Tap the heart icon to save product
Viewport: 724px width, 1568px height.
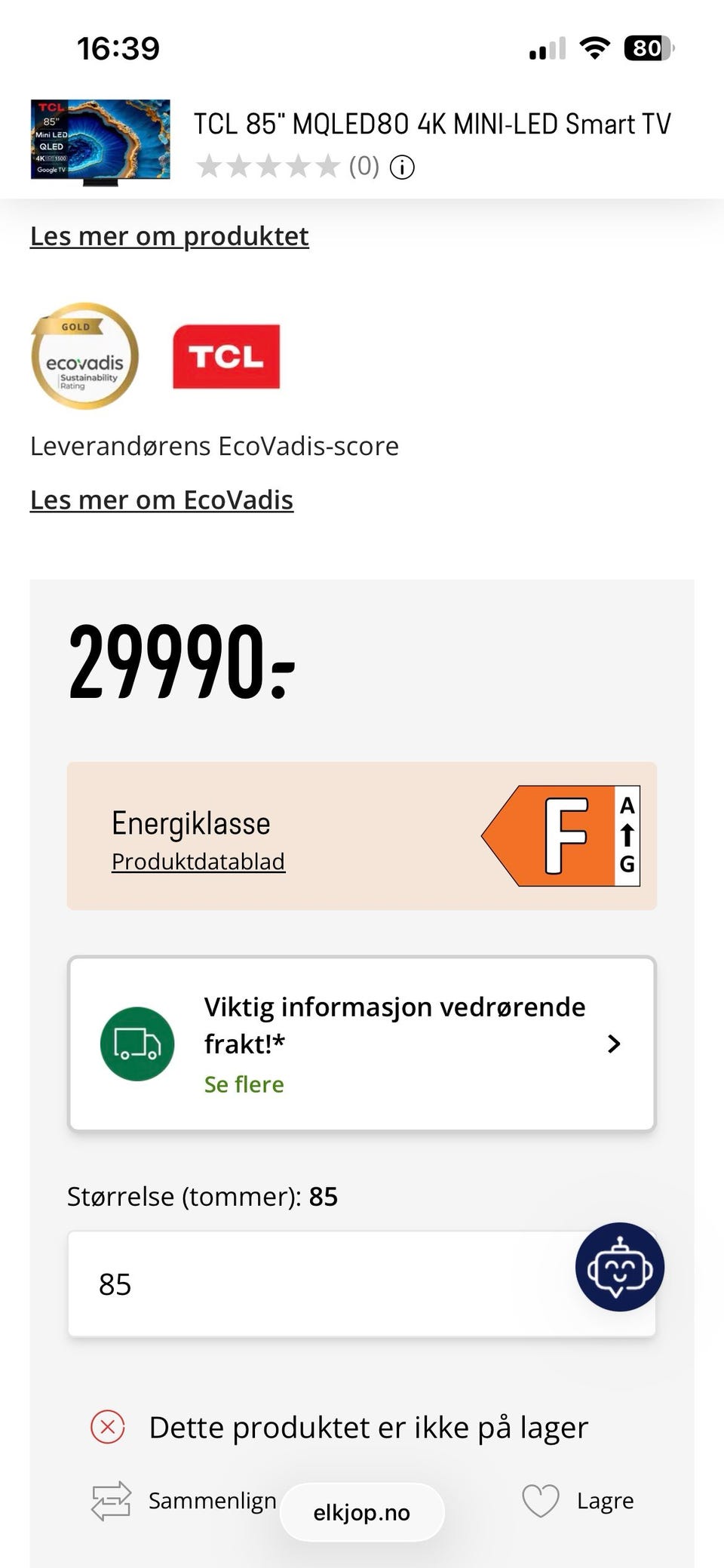(541, 1500)
